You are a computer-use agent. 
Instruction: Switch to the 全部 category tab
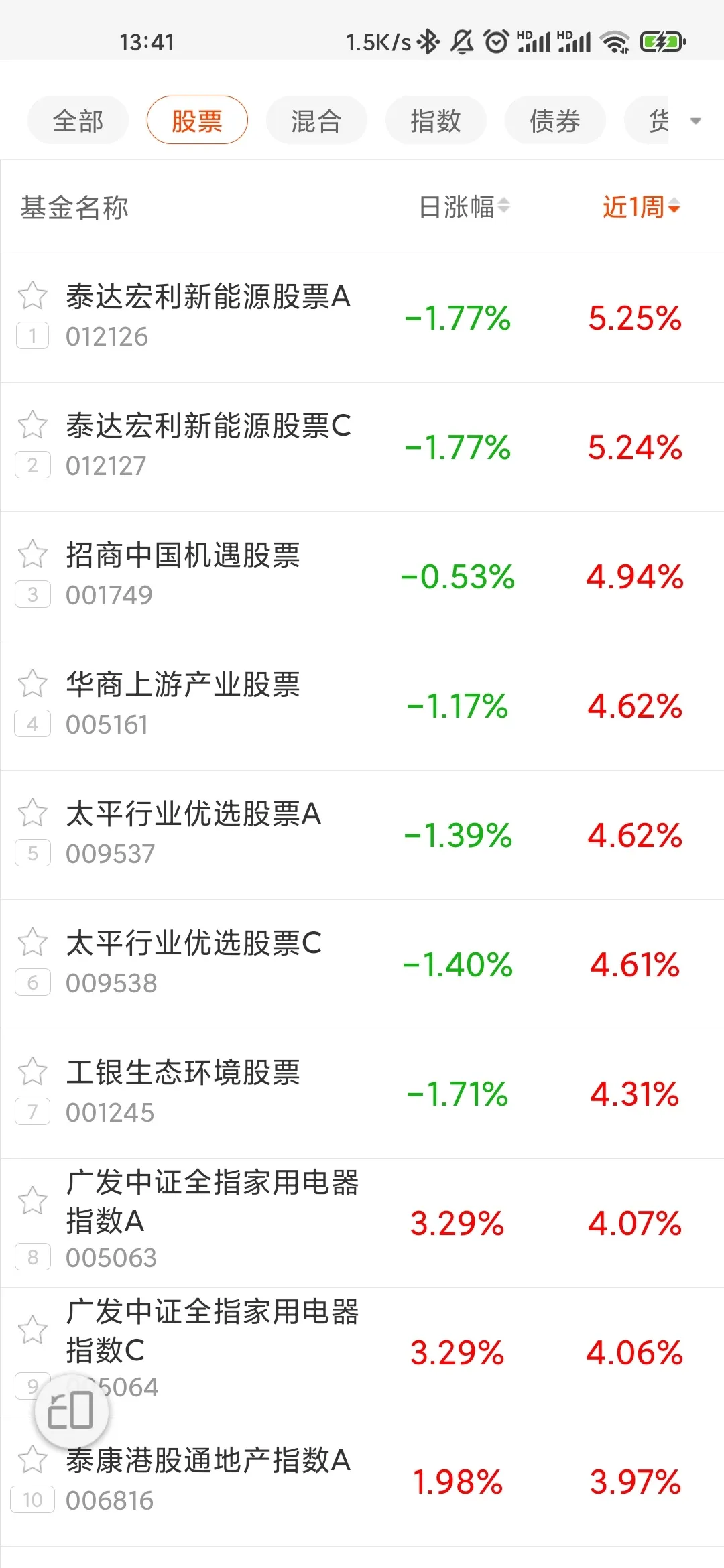tap(78, 121)
